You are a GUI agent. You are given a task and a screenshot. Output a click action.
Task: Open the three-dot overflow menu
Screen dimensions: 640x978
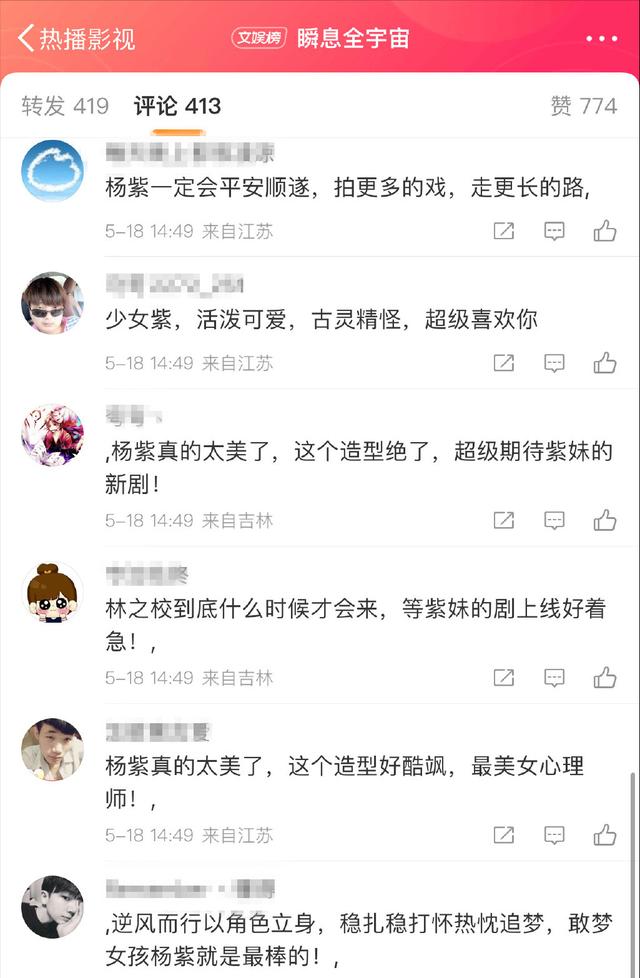[601, 39]
